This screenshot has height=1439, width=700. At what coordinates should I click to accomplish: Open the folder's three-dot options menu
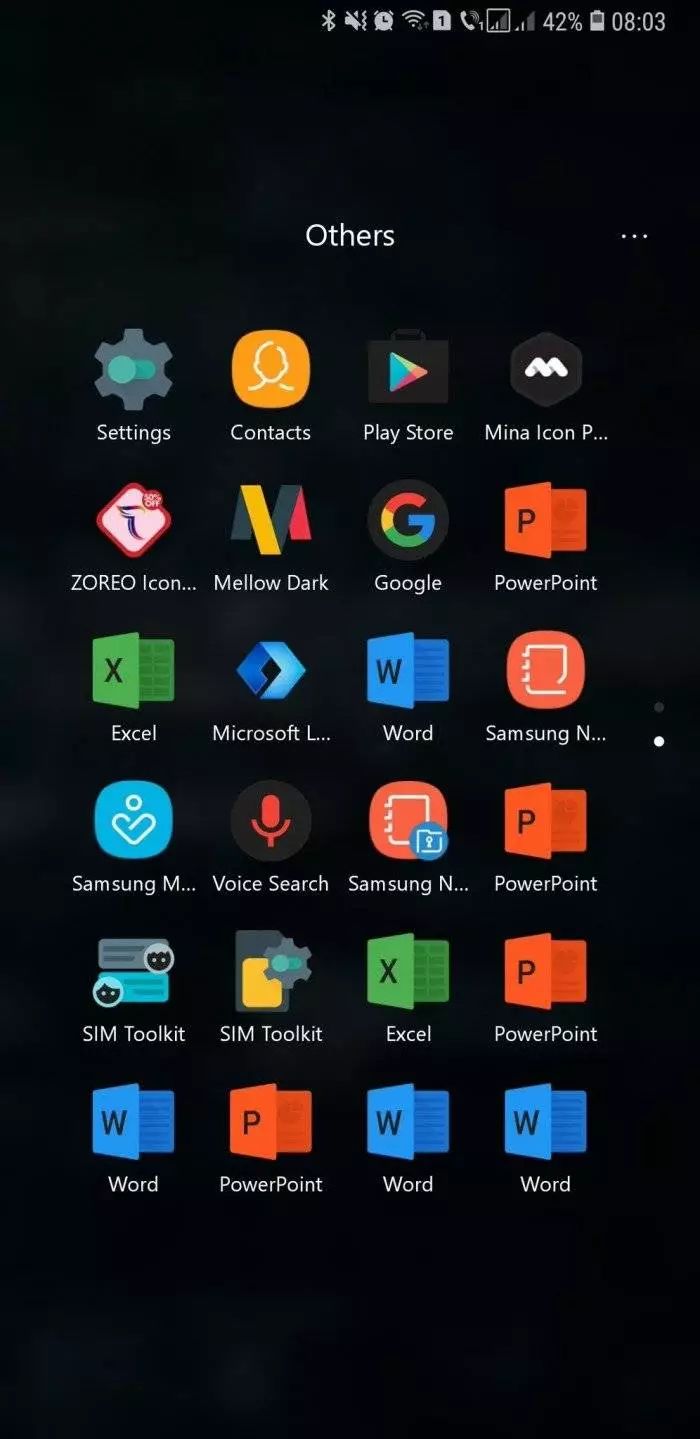click(634, 236)
